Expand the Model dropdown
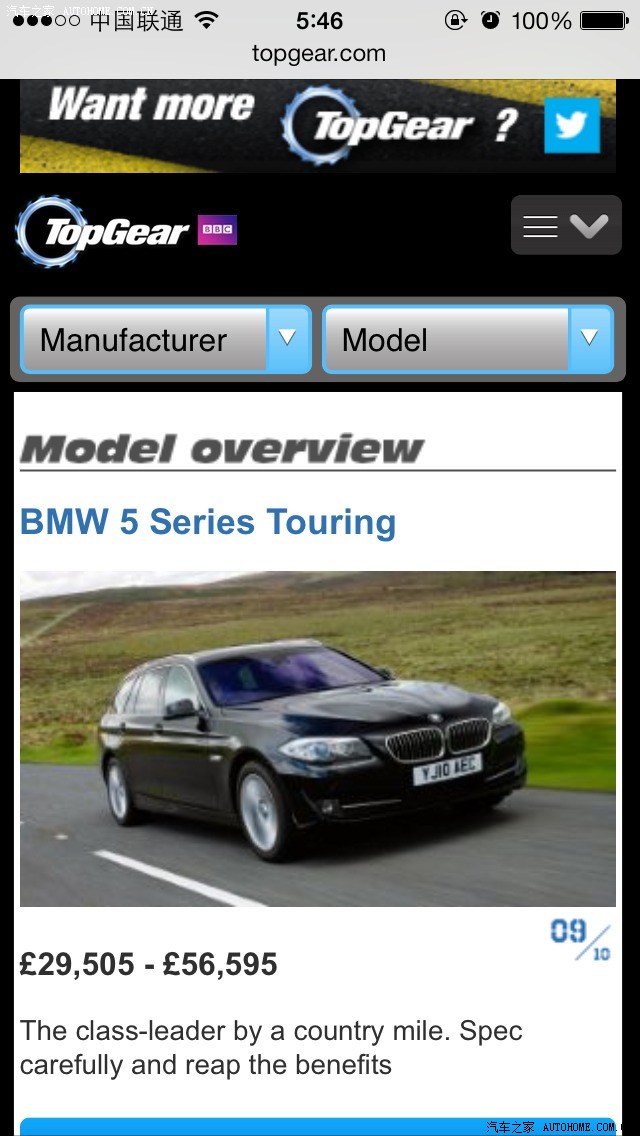The width and height of the screenshot is (640, 1136). tap(467, 340)
